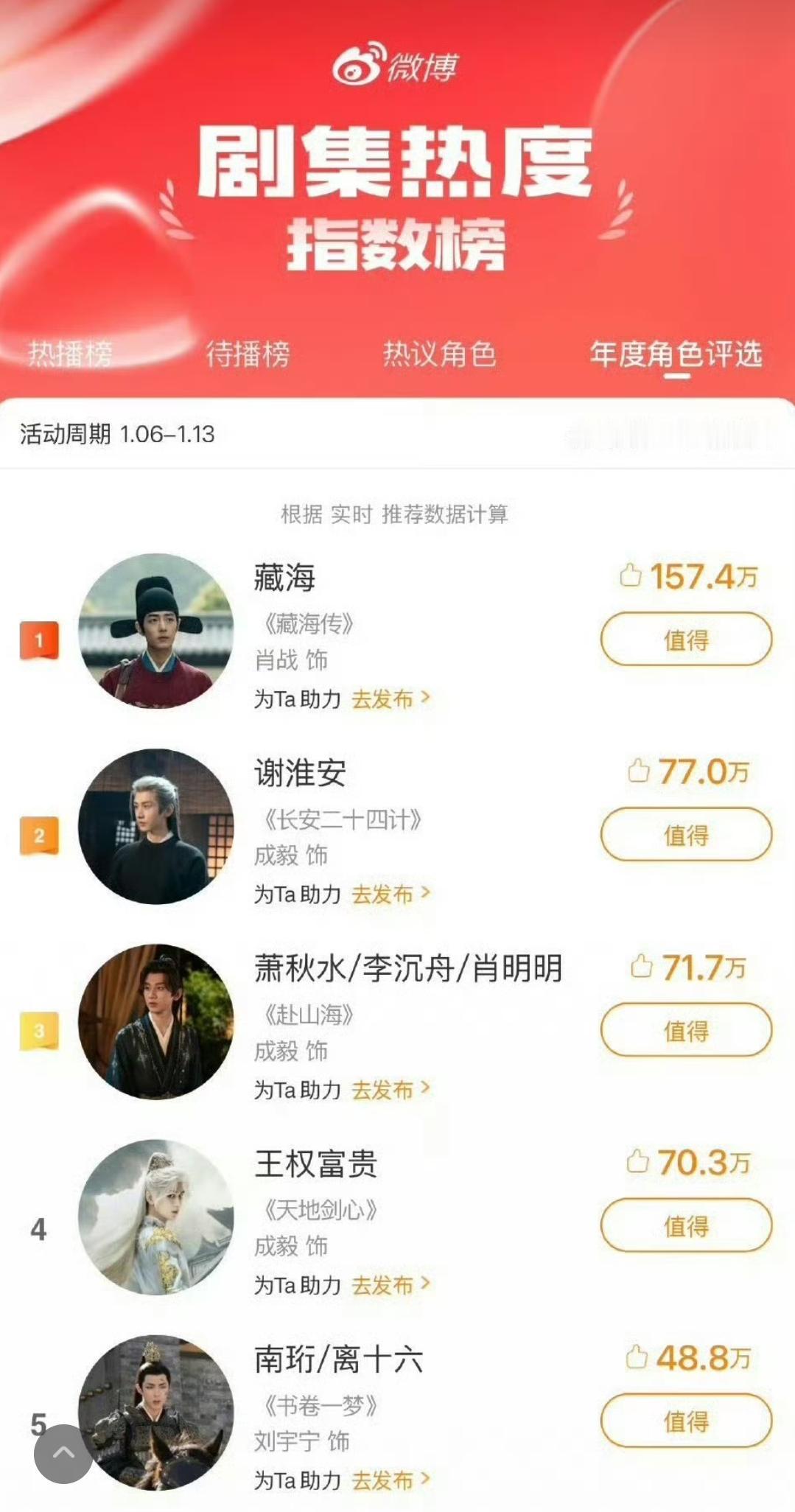Expand the arrow after 王权富贵's 去发布
This screenshot has height=1512, width=795.
tap(425, 1285)
